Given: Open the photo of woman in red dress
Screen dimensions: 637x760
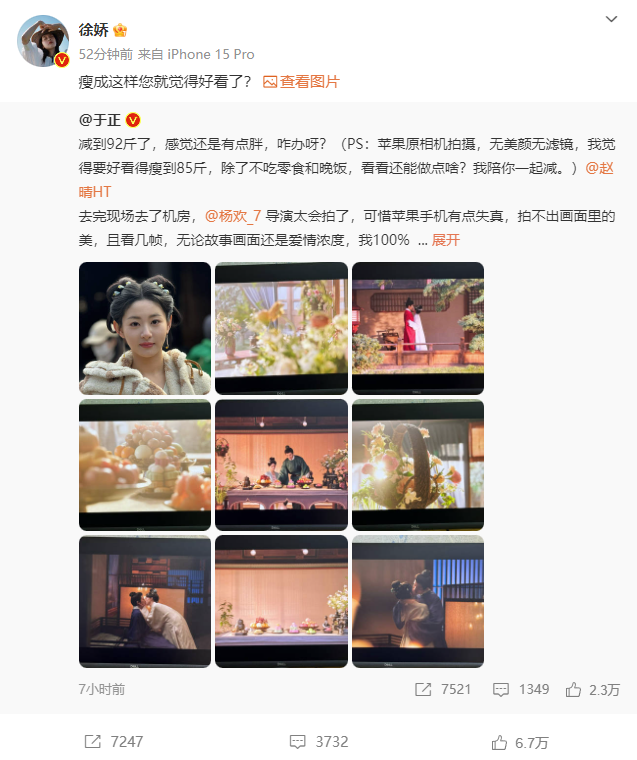Looking at the screenshot, I should coord(417,328).
